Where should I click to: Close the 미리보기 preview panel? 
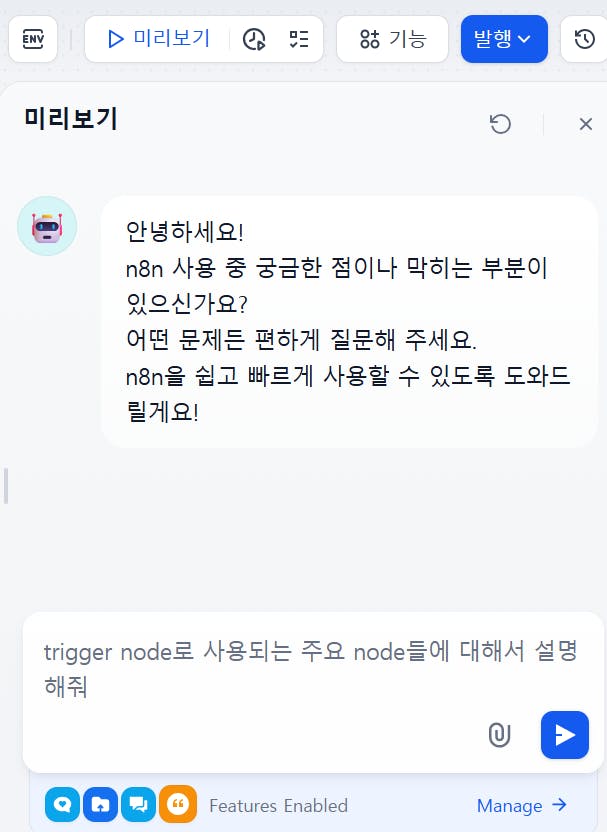[x=586, y=124]
